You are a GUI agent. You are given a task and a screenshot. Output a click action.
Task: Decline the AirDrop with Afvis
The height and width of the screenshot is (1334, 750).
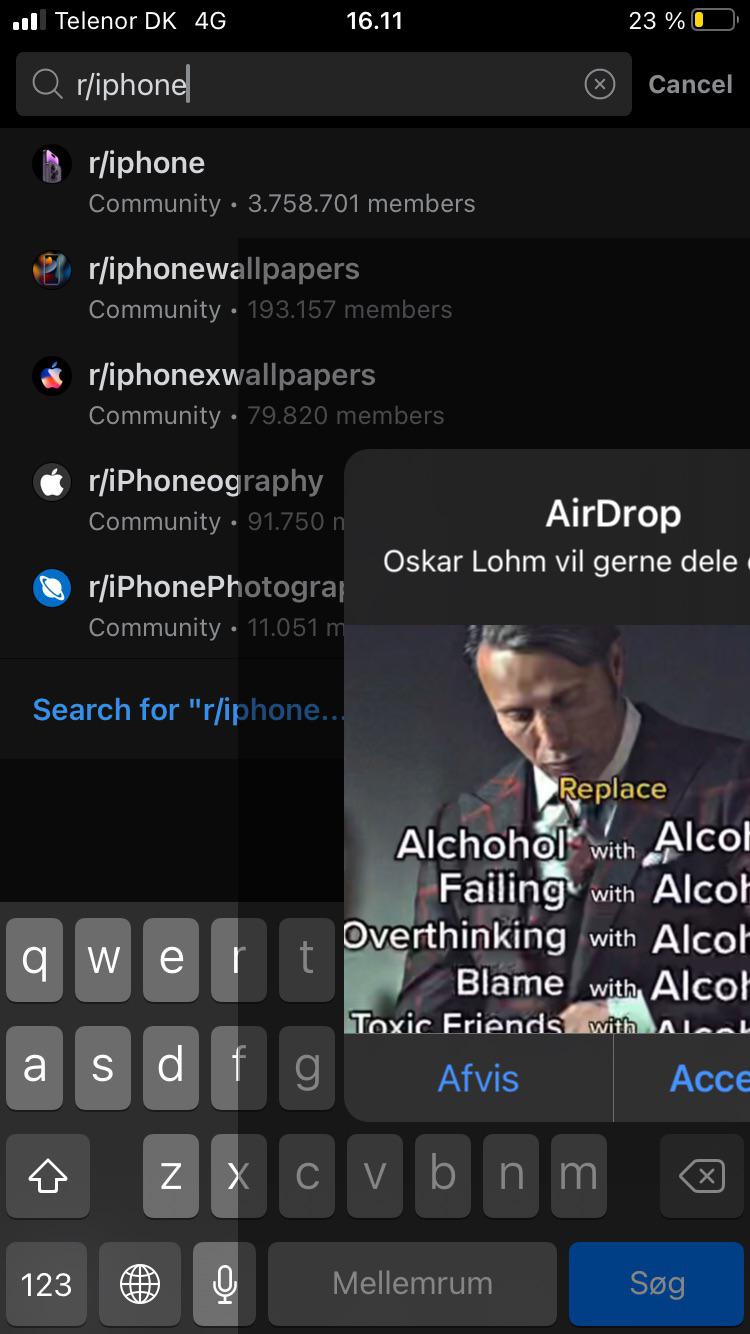(478, 1078)
